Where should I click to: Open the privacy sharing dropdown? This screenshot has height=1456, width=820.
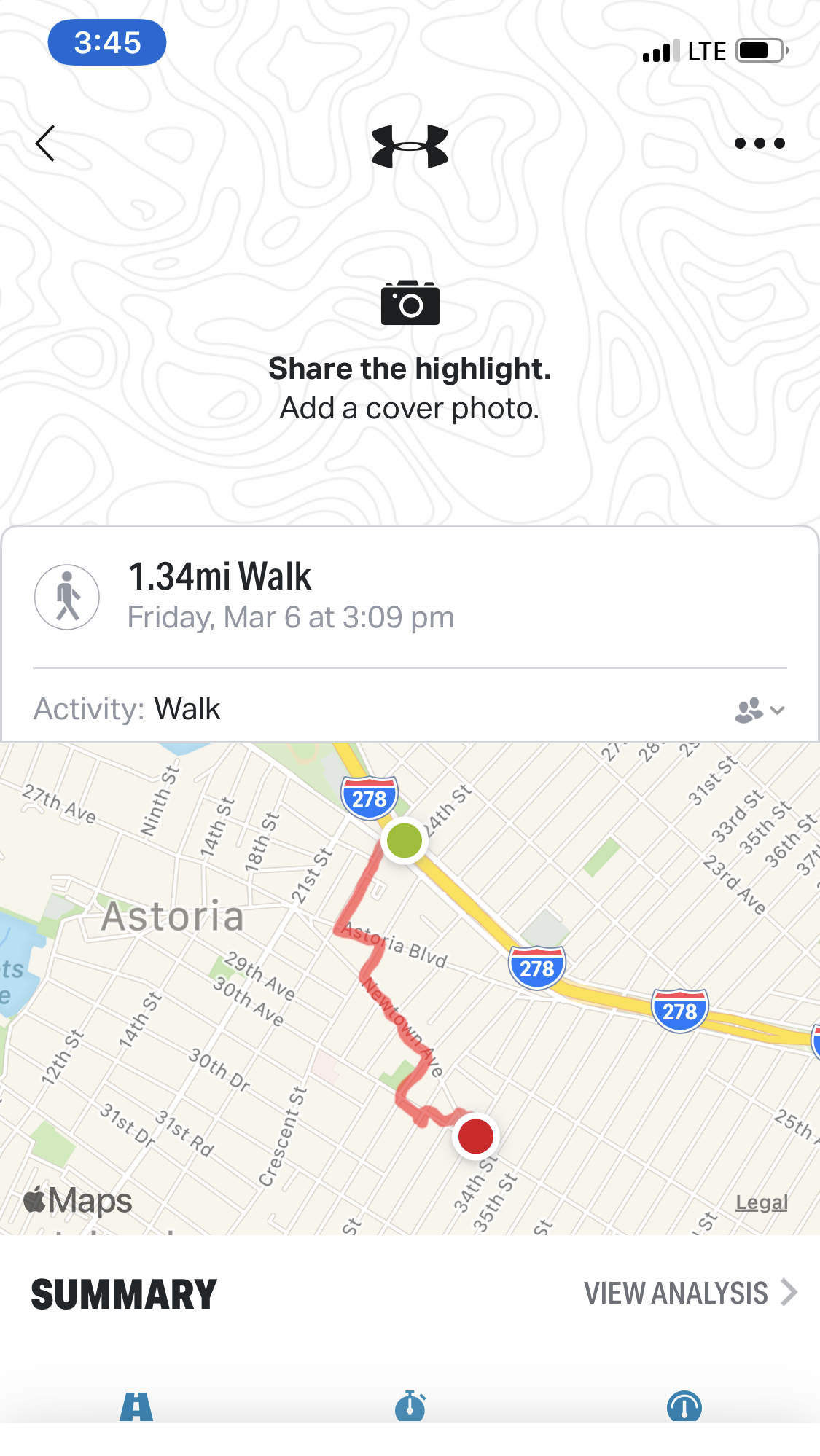coord(759,710)
